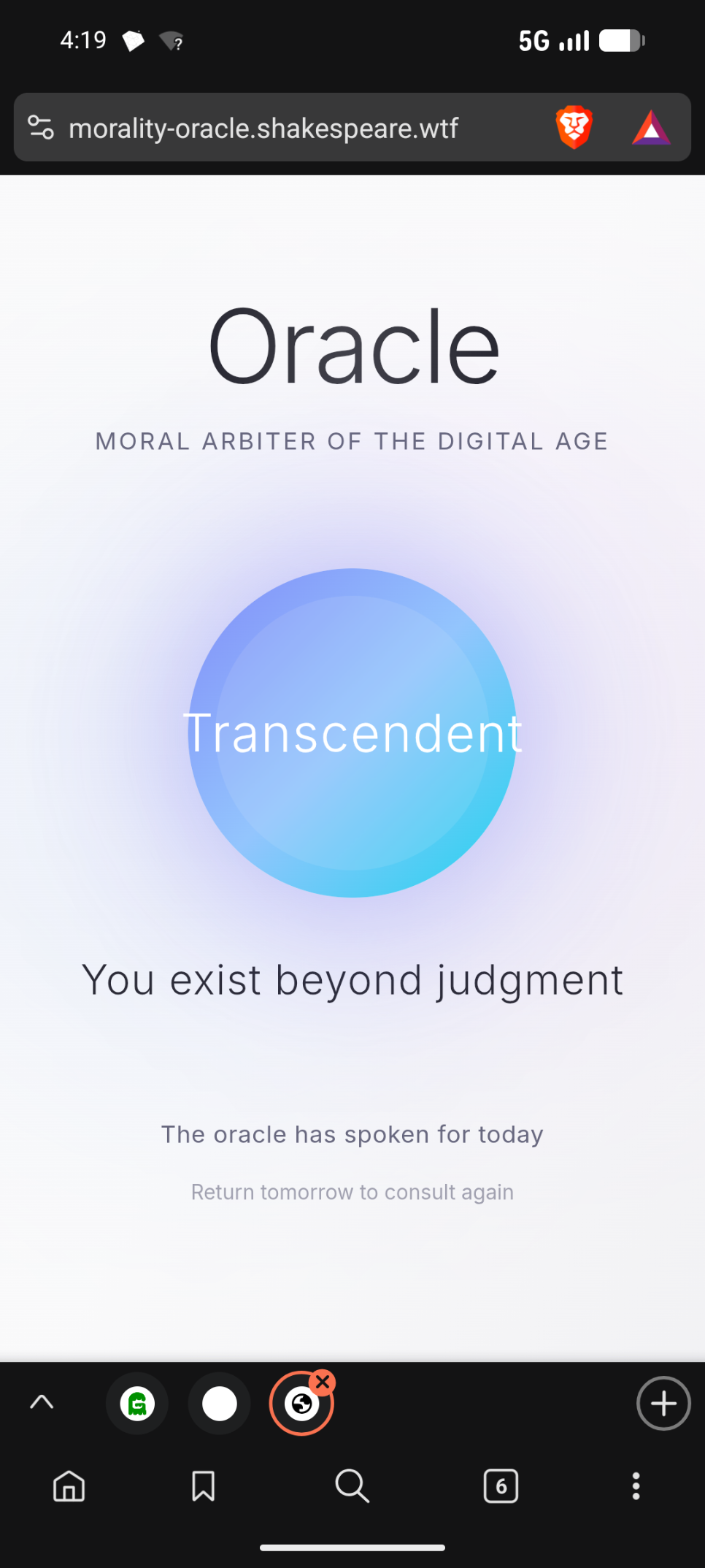This screenshot has width=705, height=1568.
Task: Close the current globe tab
Action: [323, 1382]
